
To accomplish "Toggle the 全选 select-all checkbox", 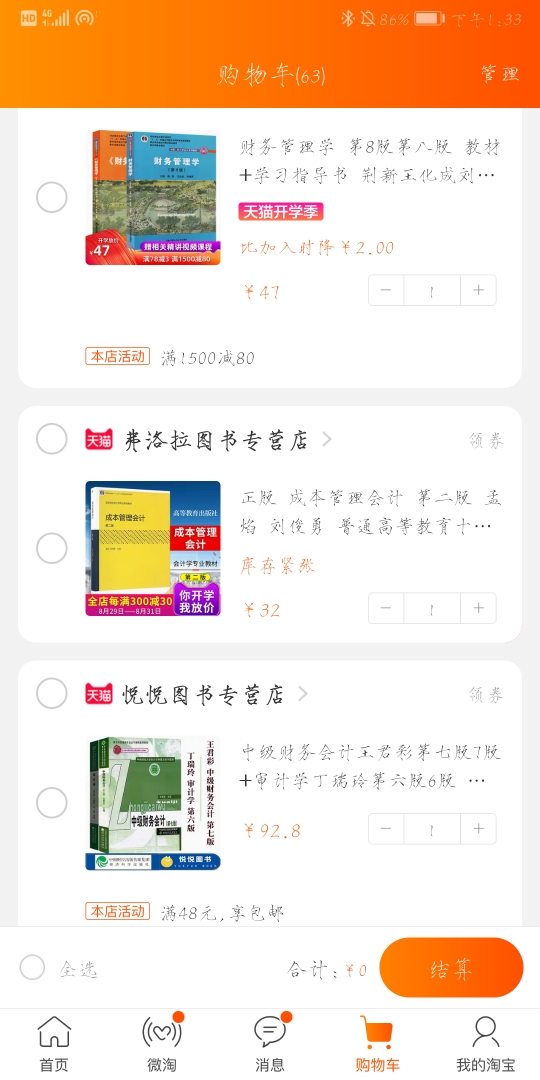I will [x=32, y=968].
